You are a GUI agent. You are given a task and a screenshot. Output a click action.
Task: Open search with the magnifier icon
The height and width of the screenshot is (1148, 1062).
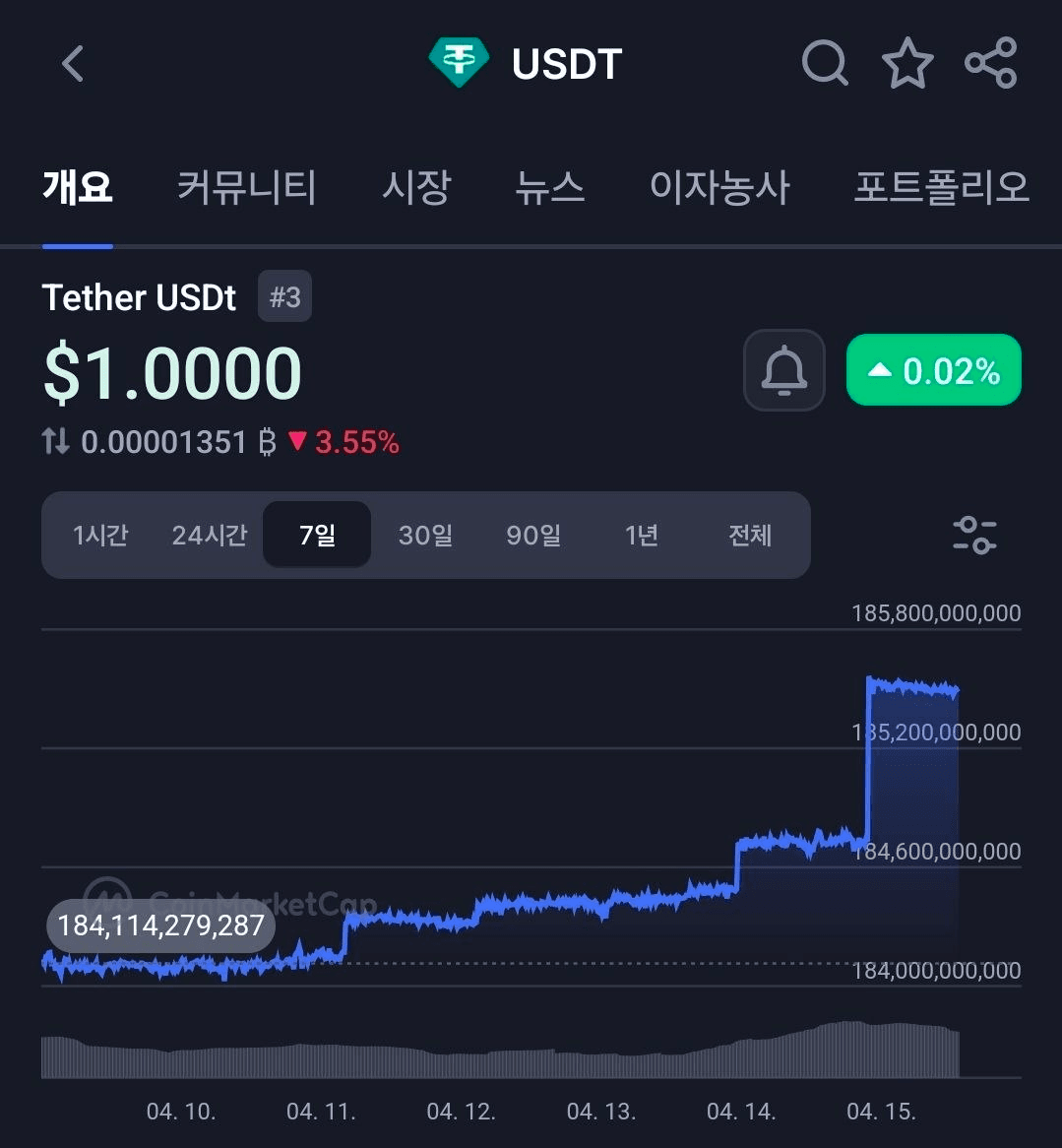coord(825,64)
